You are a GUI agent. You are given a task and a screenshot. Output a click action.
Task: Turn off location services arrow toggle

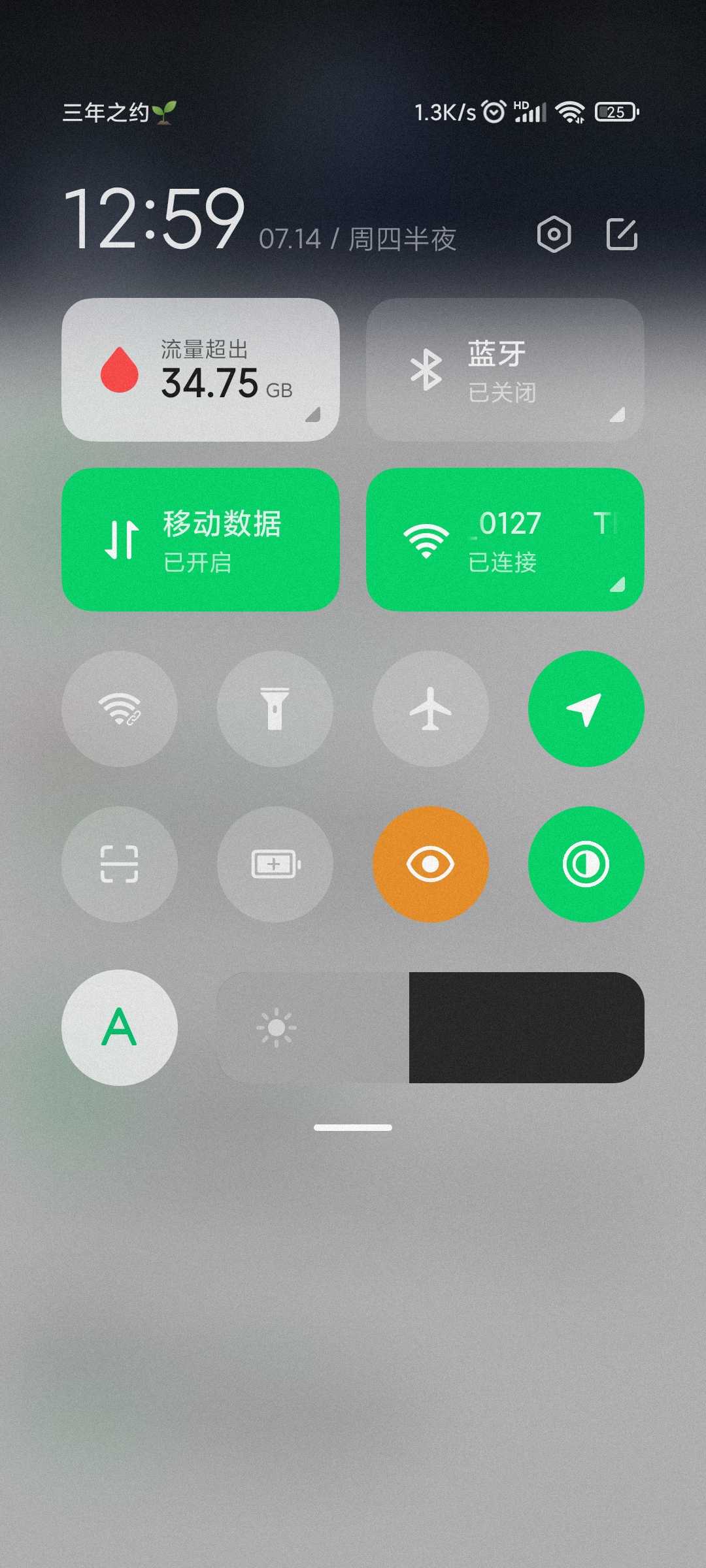[x=586, y=709]
